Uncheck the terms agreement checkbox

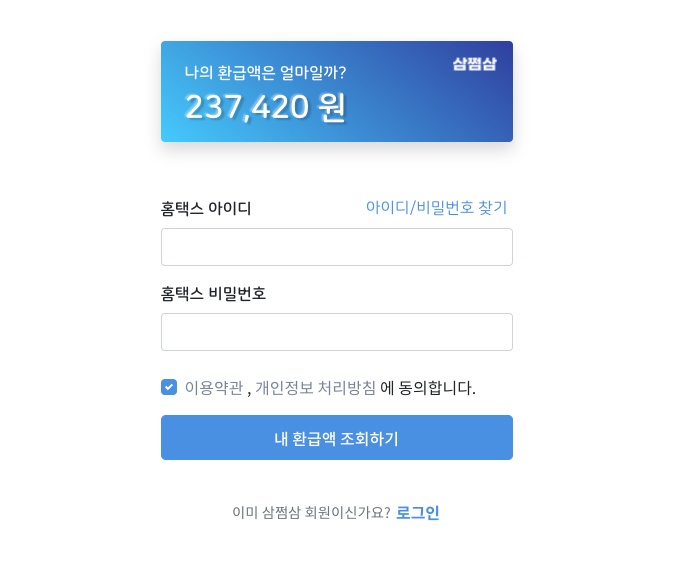tap(169, 387)
